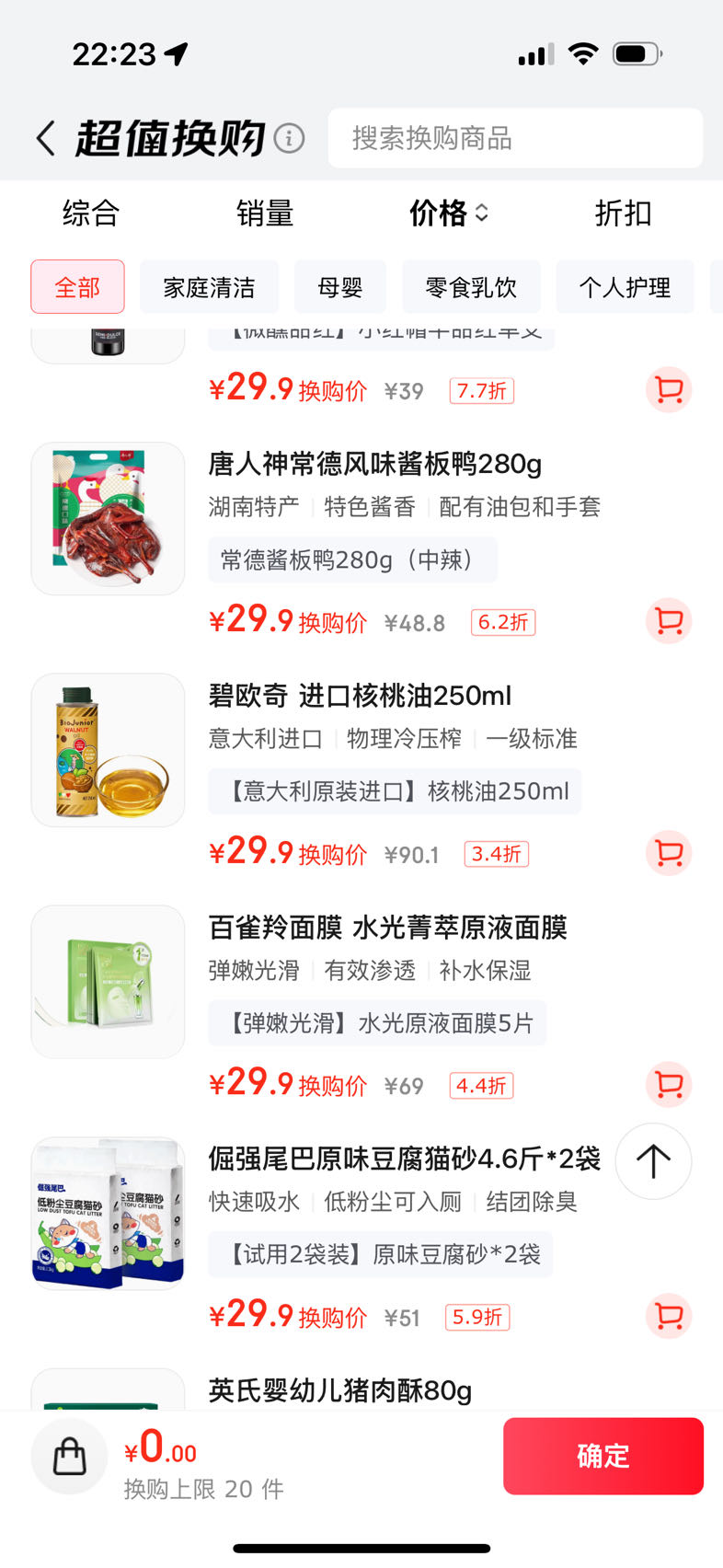Add 百雀羚面膜 to cart

coord(669,1085)
